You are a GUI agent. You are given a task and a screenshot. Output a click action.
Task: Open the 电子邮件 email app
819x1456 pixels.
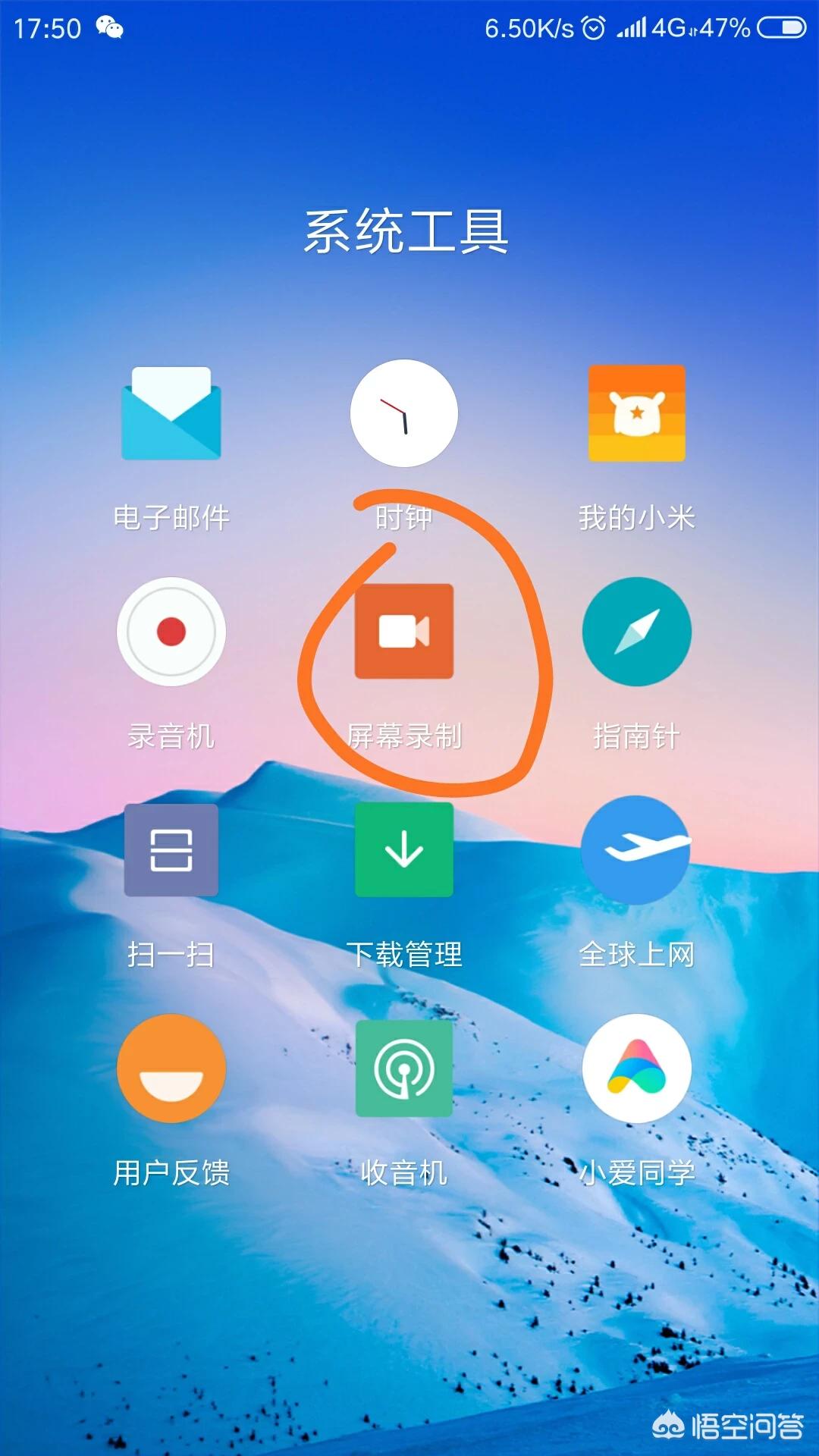click(x=171, y=414)
